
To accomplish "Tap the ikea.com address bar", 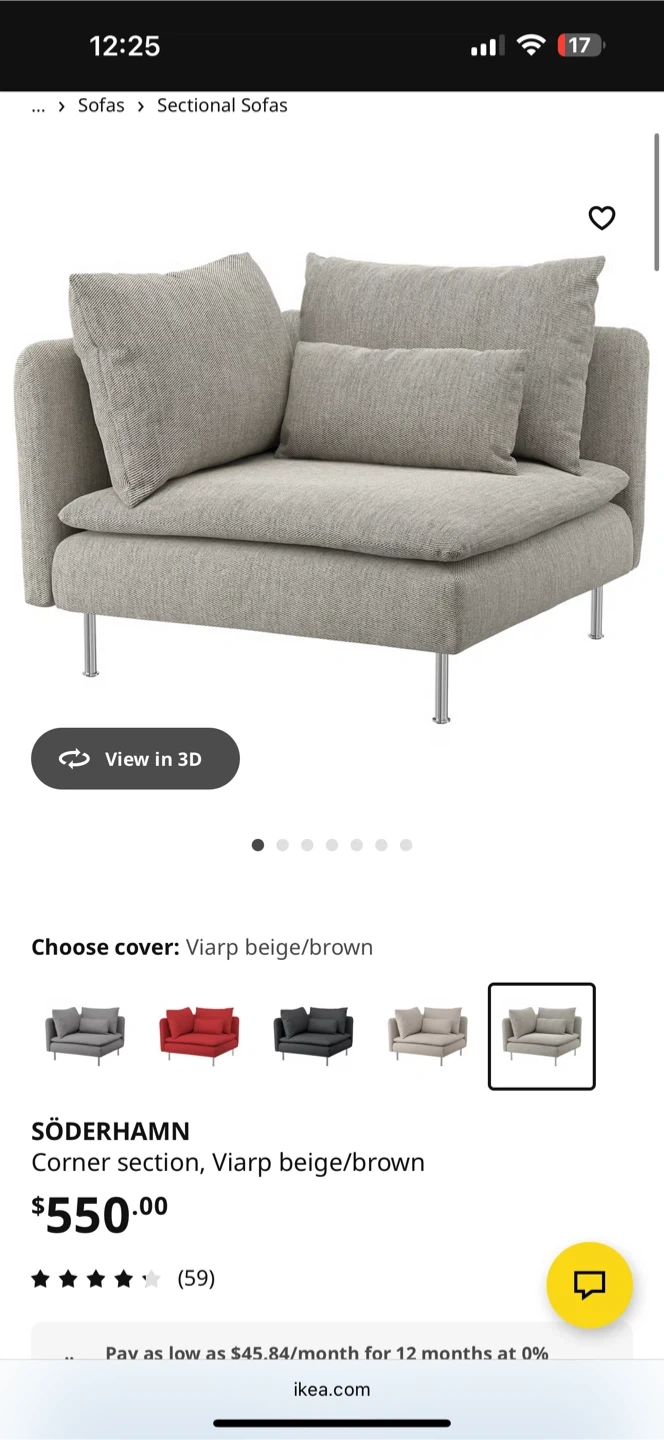I will (x=332, y=1389).
